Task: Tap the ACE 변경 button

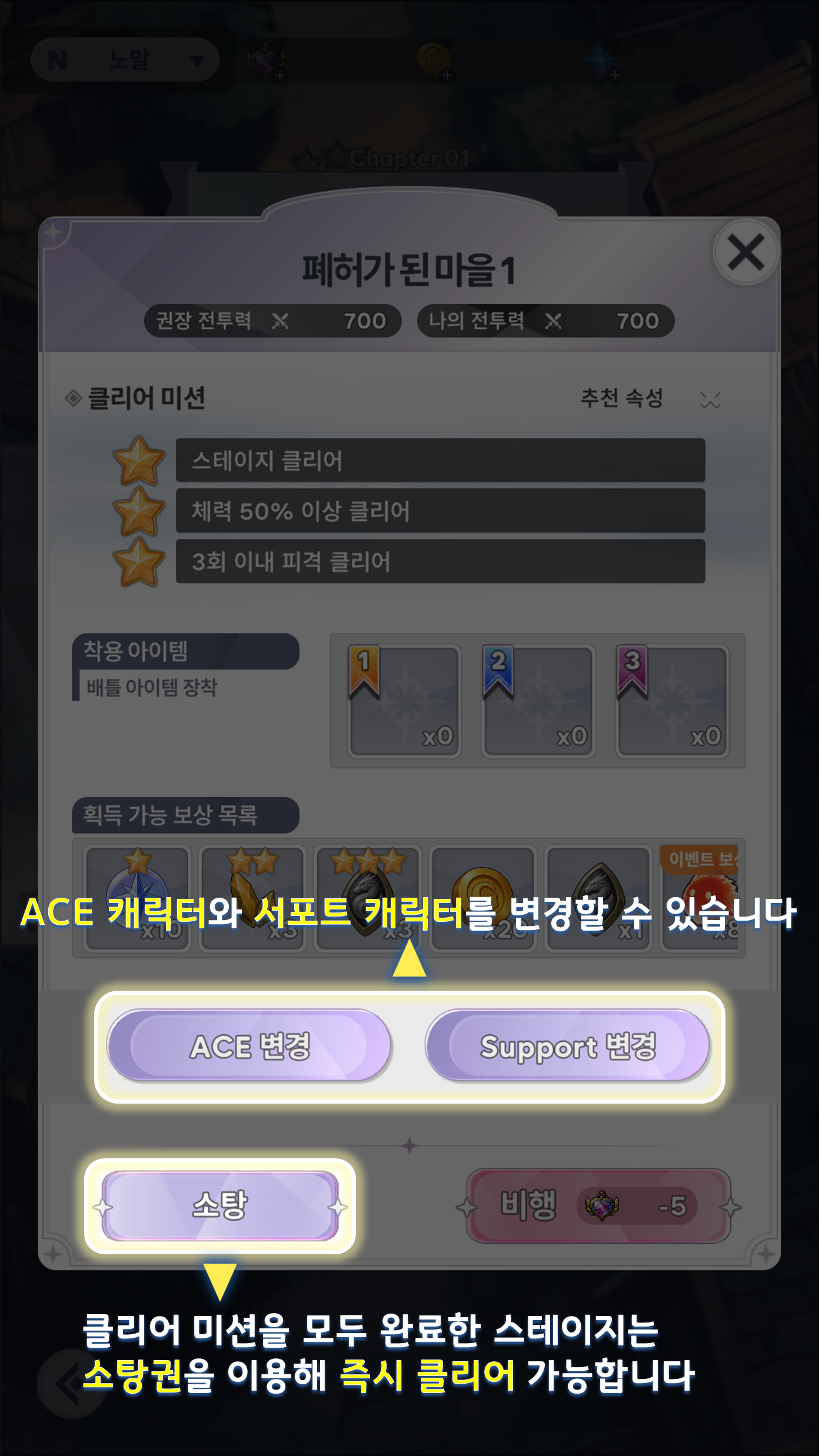Action: tap(249, 1047)
